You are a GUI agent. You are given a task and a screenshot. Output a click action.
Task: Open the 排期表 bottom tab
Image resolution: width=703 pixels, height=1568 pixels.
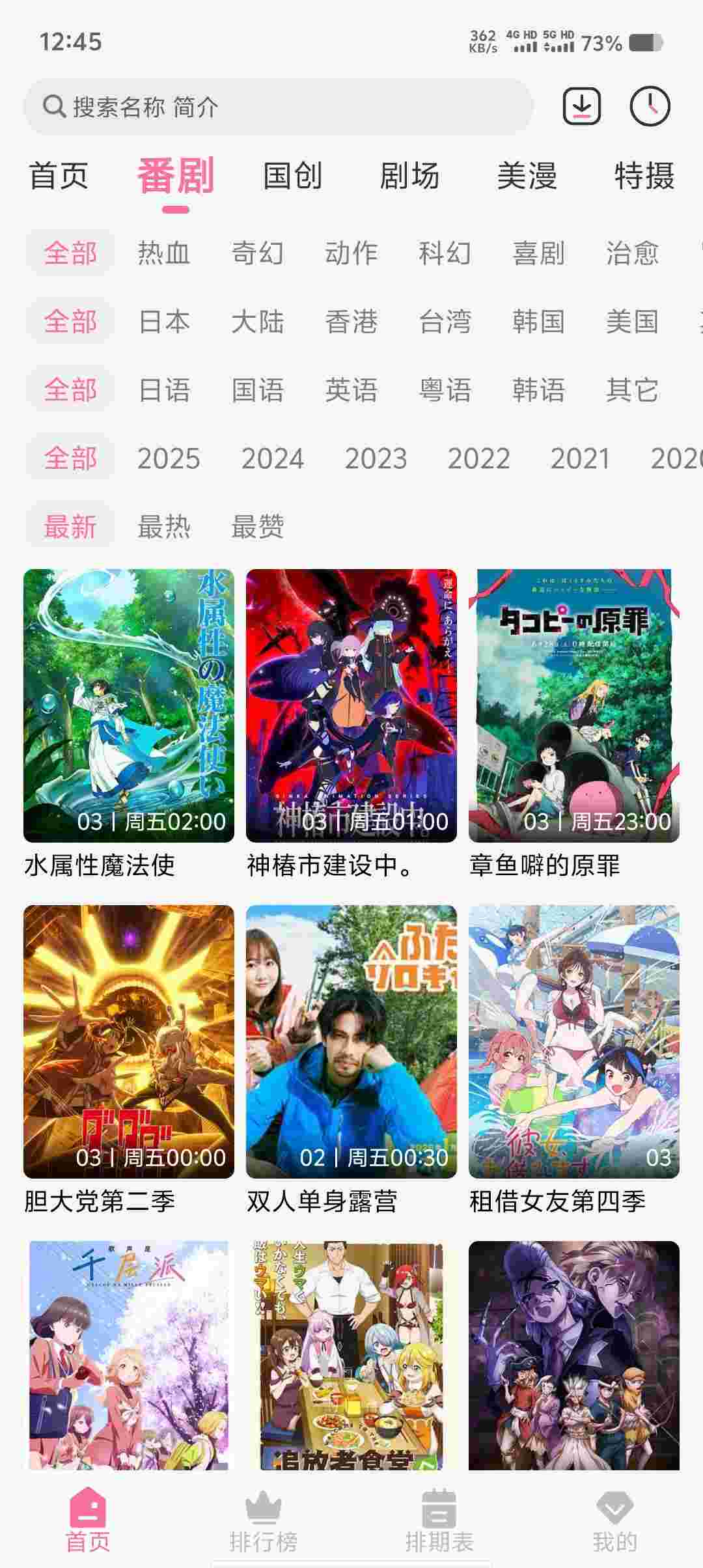click(439, 1521)
